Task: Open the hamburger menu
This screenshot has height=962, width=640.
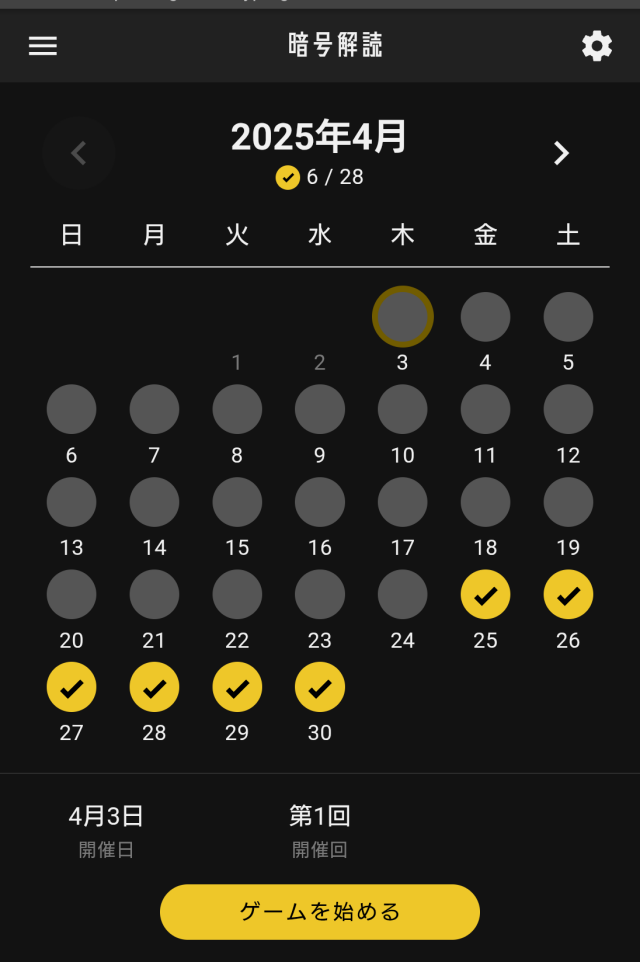Action: 43,46
